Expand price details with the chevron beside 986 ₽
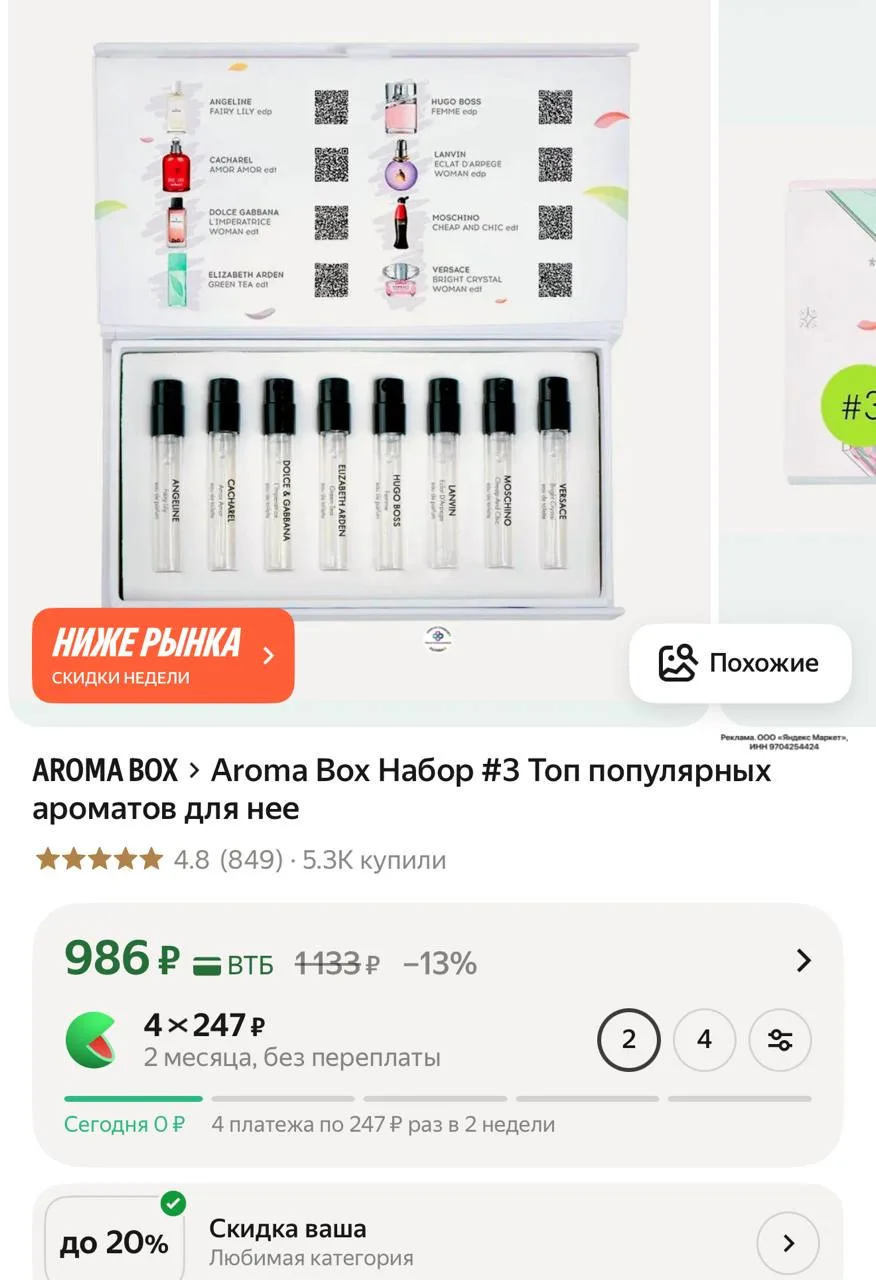Screen dimensions: 876x1280 click(x=803, y=961)
